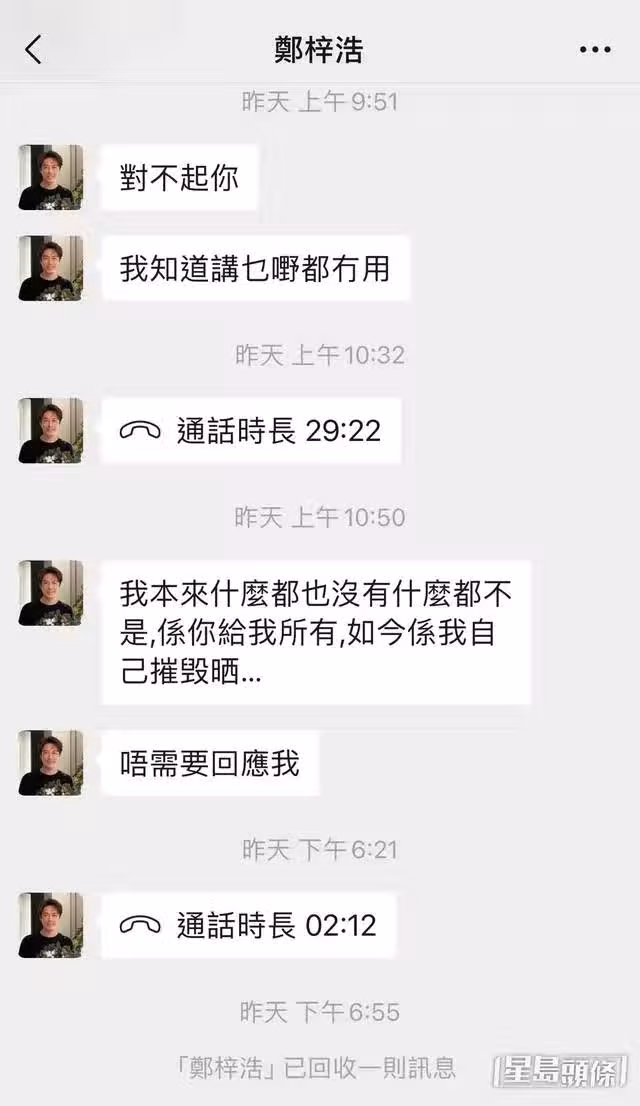Open the three-dot chat options menu

[x=594, y=49]
